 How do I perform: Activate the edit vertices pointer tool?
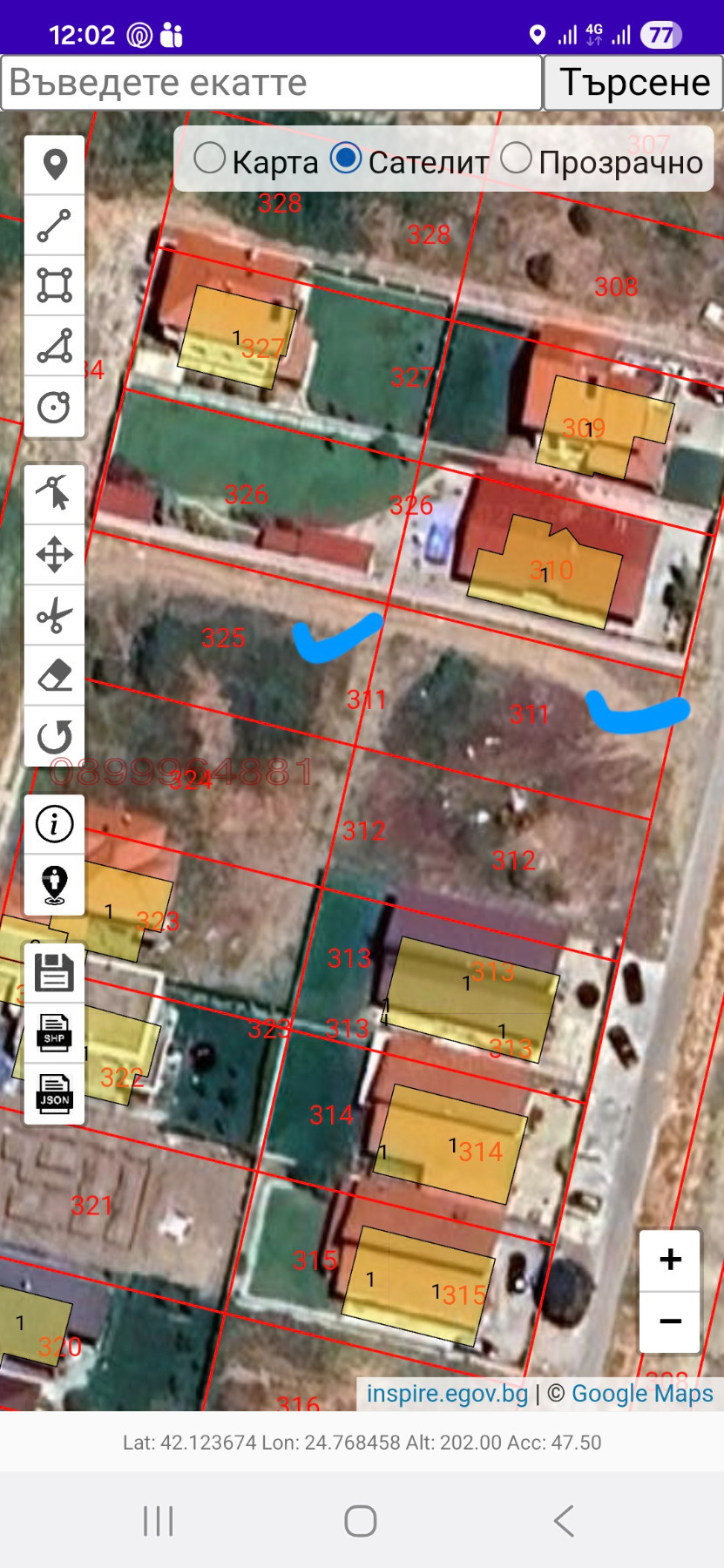(55, 494)
